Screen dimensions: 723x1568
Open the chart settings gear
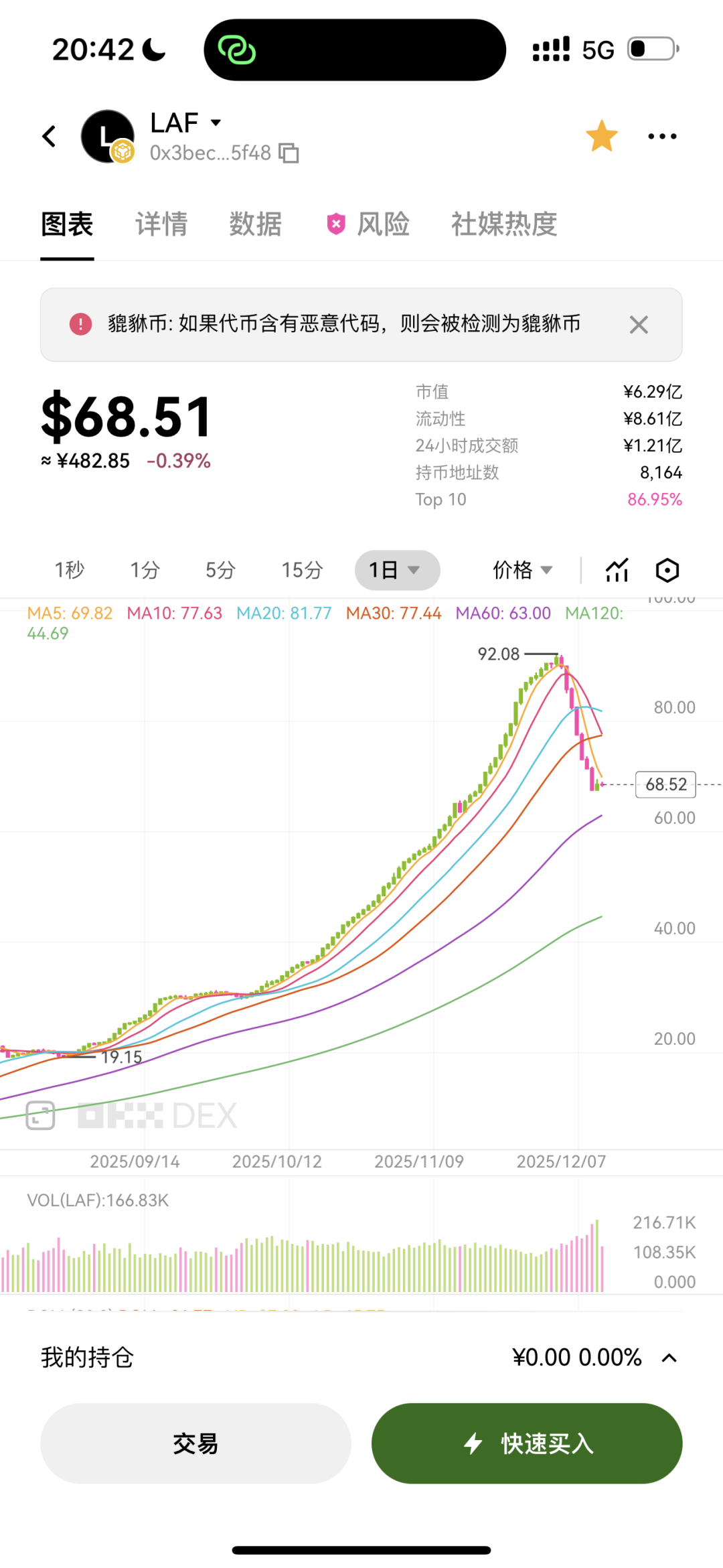pyautogui.click(x=666, y=570)
